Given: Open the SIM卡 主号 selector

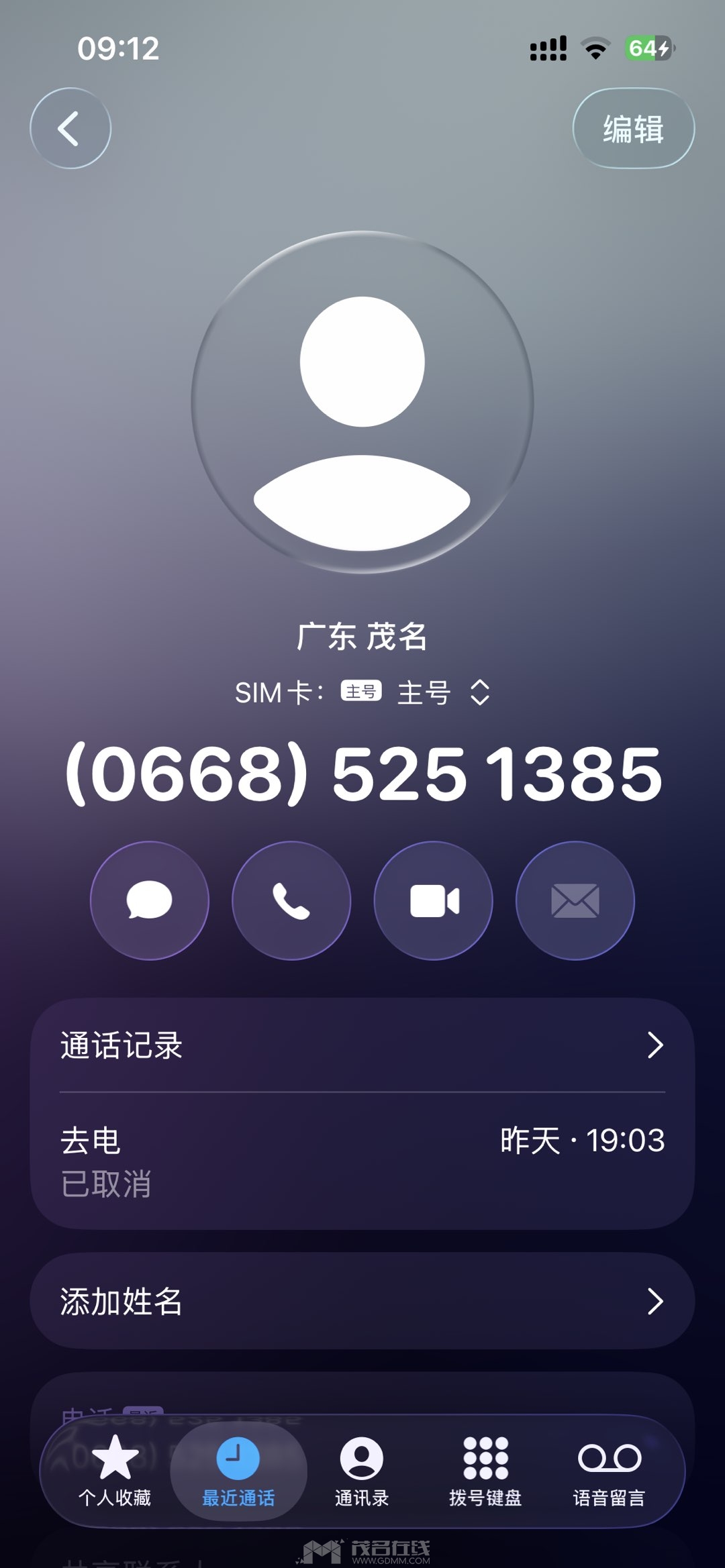Looking at the screenshot, I should coord(362,692).
